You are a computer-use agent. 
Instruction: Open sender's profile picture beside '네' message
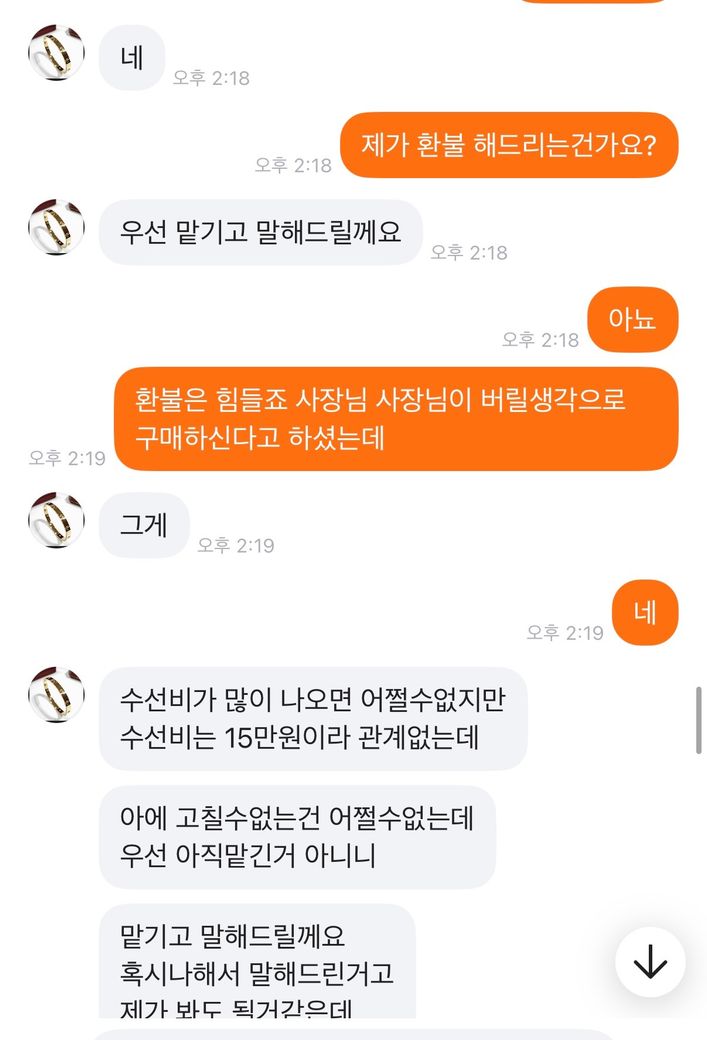click(56, 53)
